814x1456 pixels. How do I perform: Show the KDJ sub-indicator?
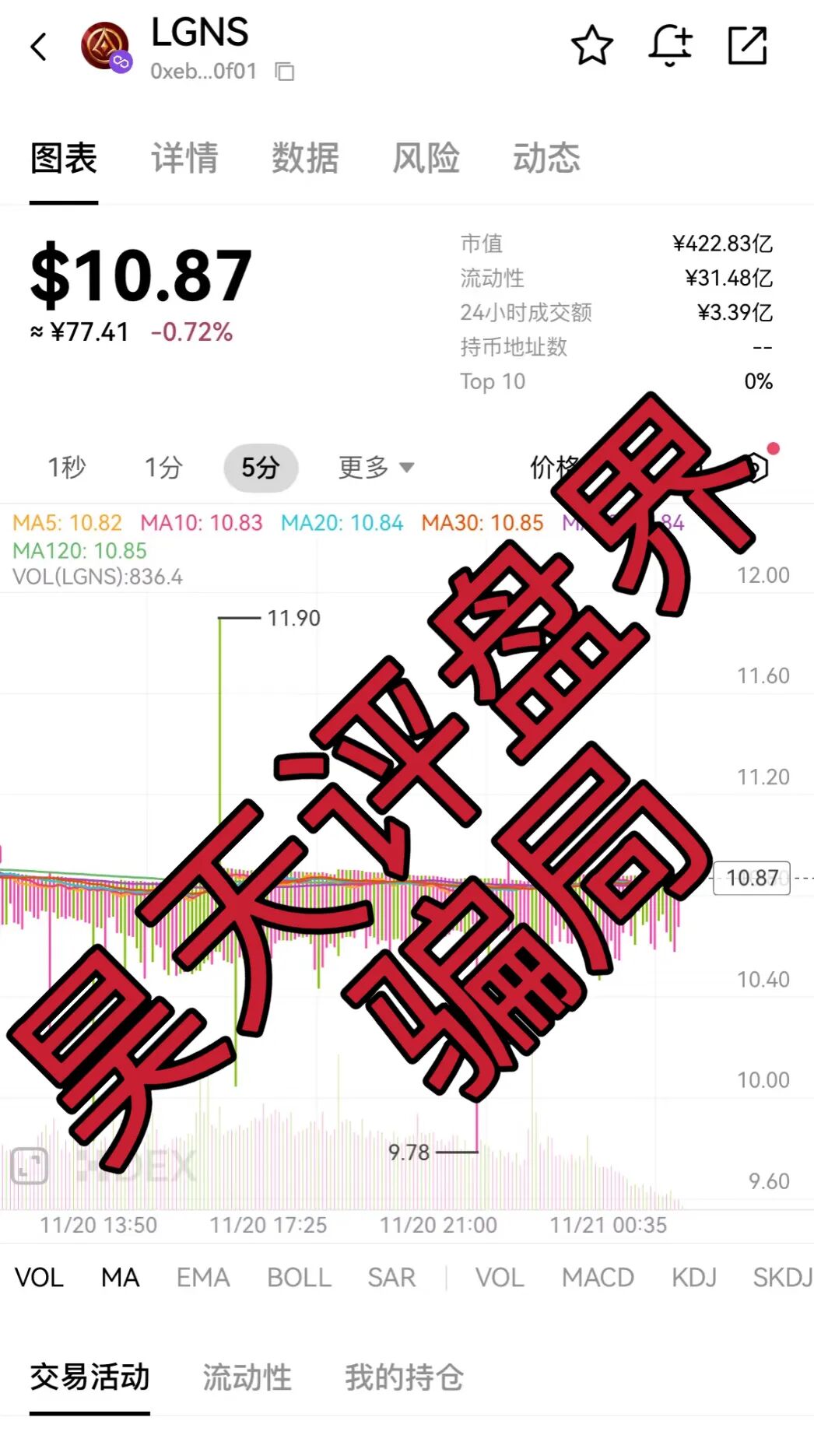(x=693, y=1278)
